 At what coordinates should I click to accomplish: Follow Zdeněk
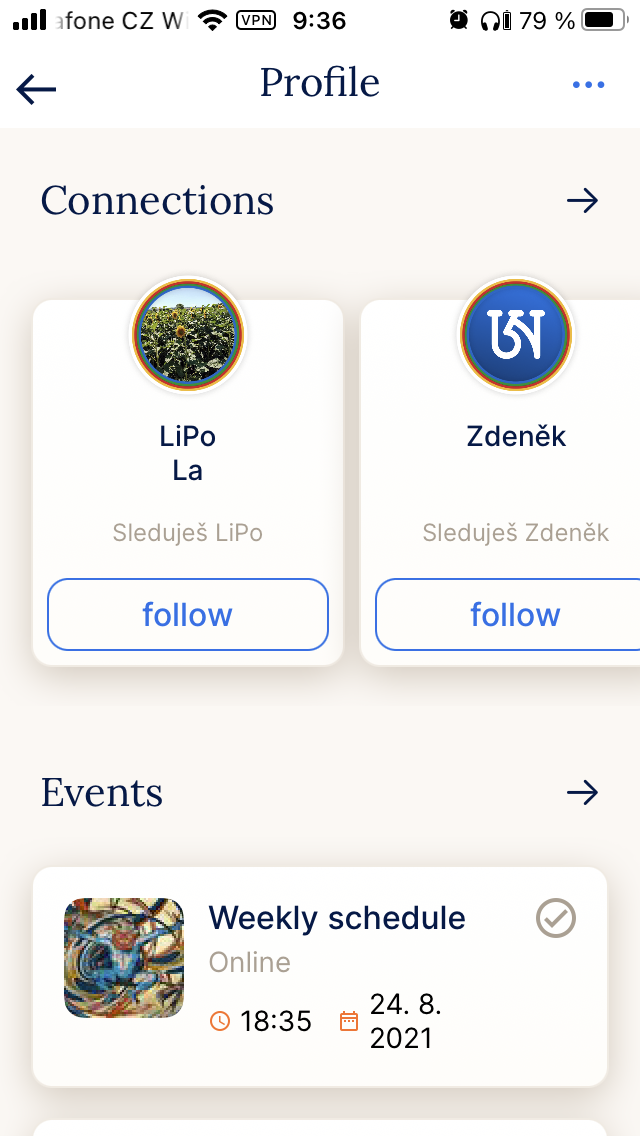coord(515,614)
